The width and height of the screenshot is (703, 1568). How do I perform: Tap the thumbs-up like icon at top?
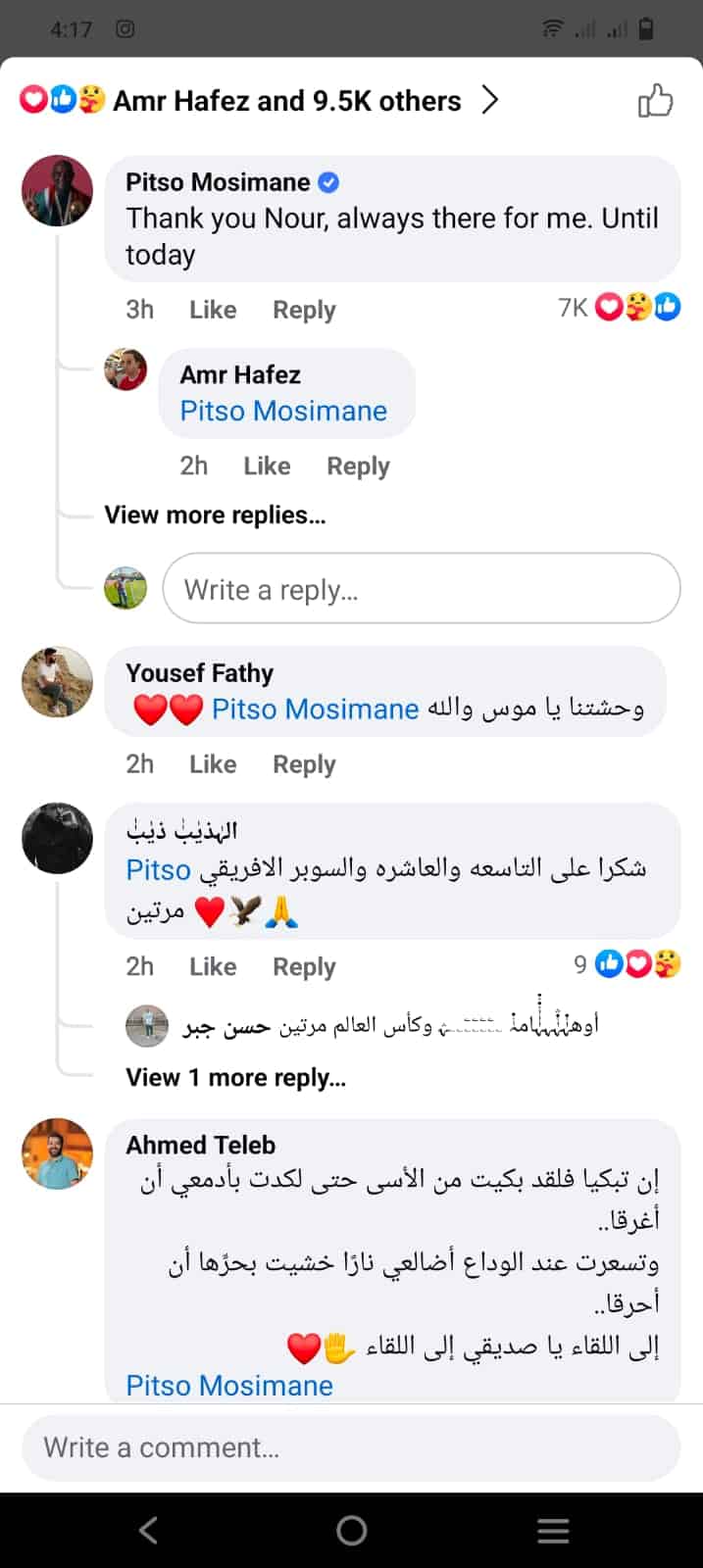655,100
